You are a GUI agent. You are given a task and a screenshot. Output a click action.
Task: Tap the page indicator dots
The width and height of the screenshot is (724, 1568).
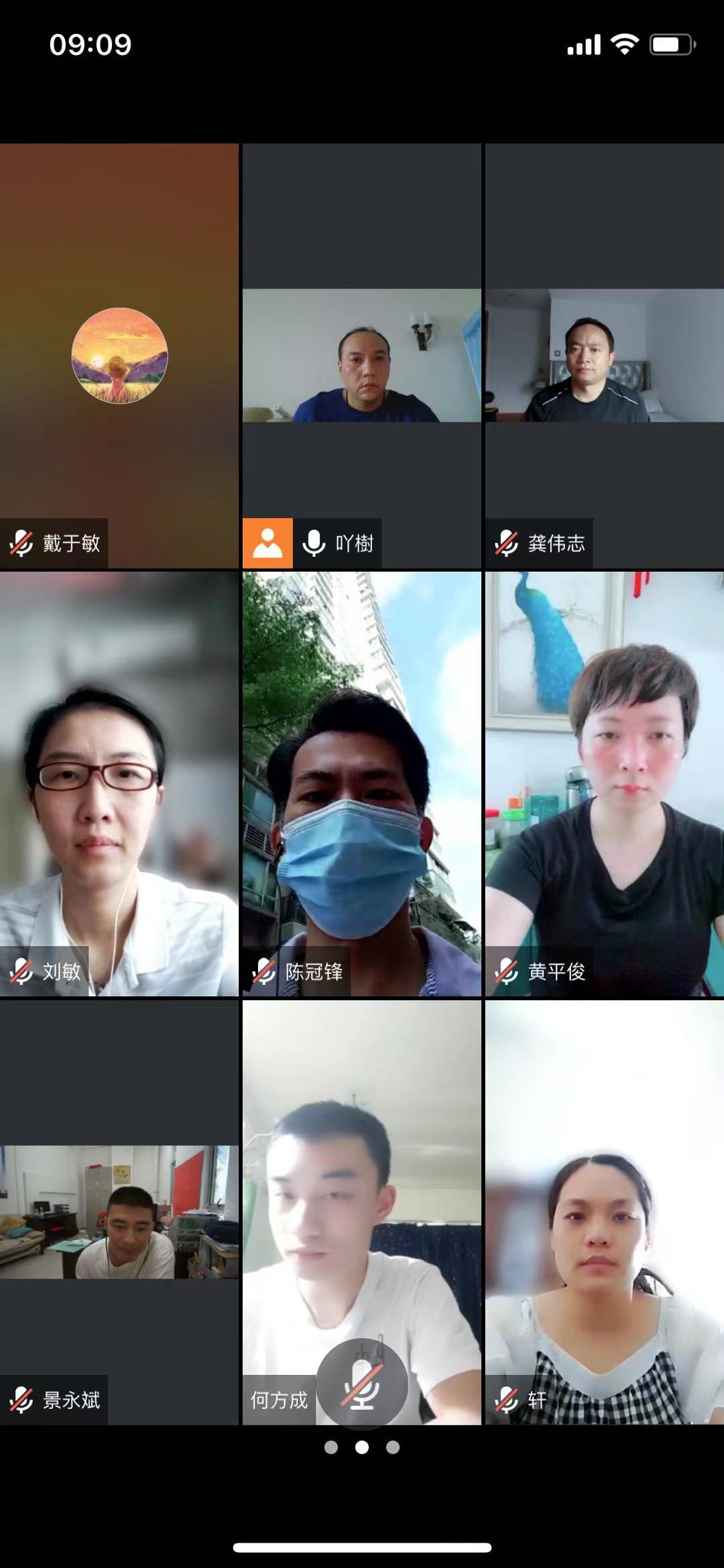(362, 1447)
